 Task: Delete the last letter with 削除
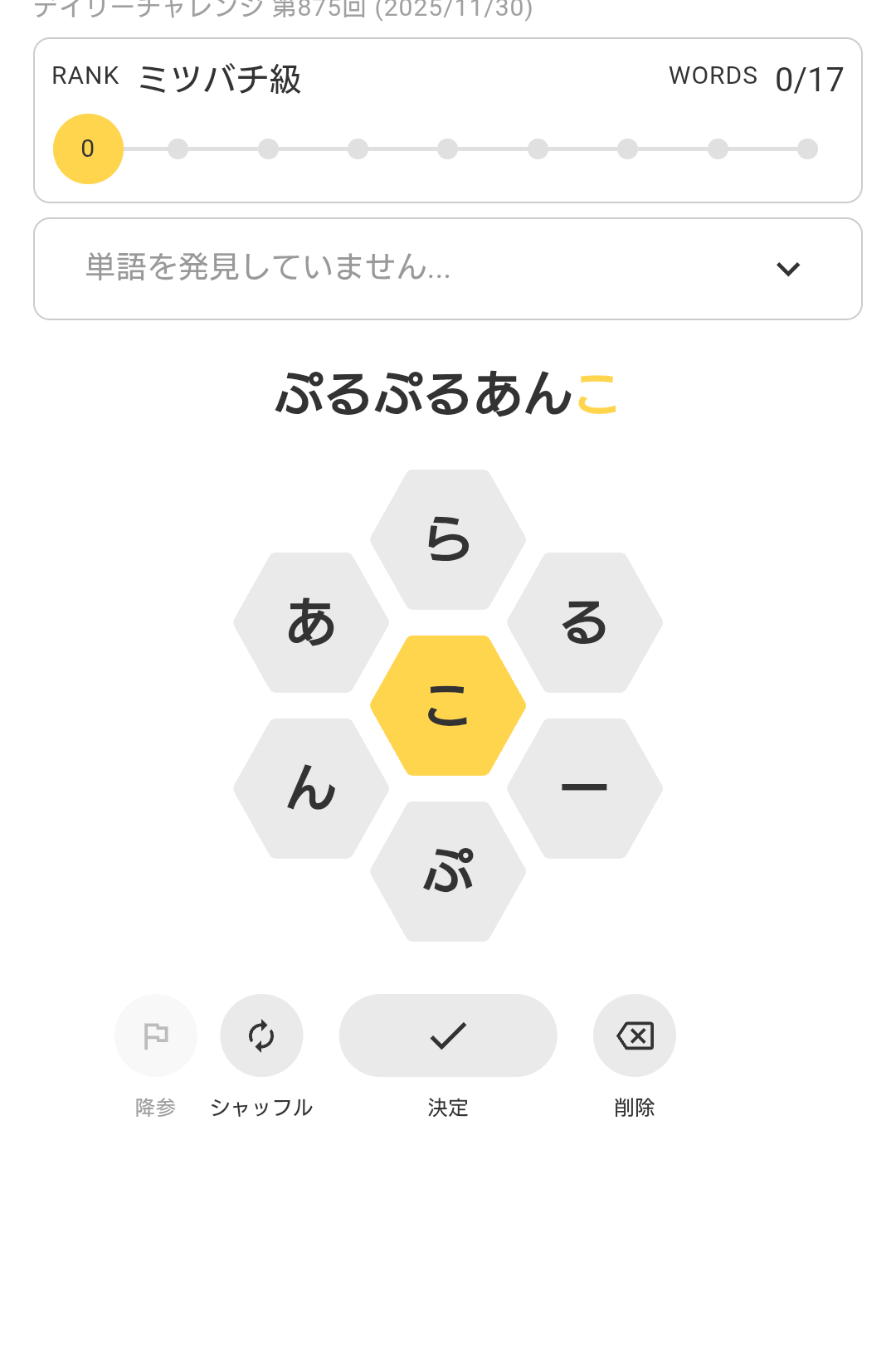coord(635,1035)
